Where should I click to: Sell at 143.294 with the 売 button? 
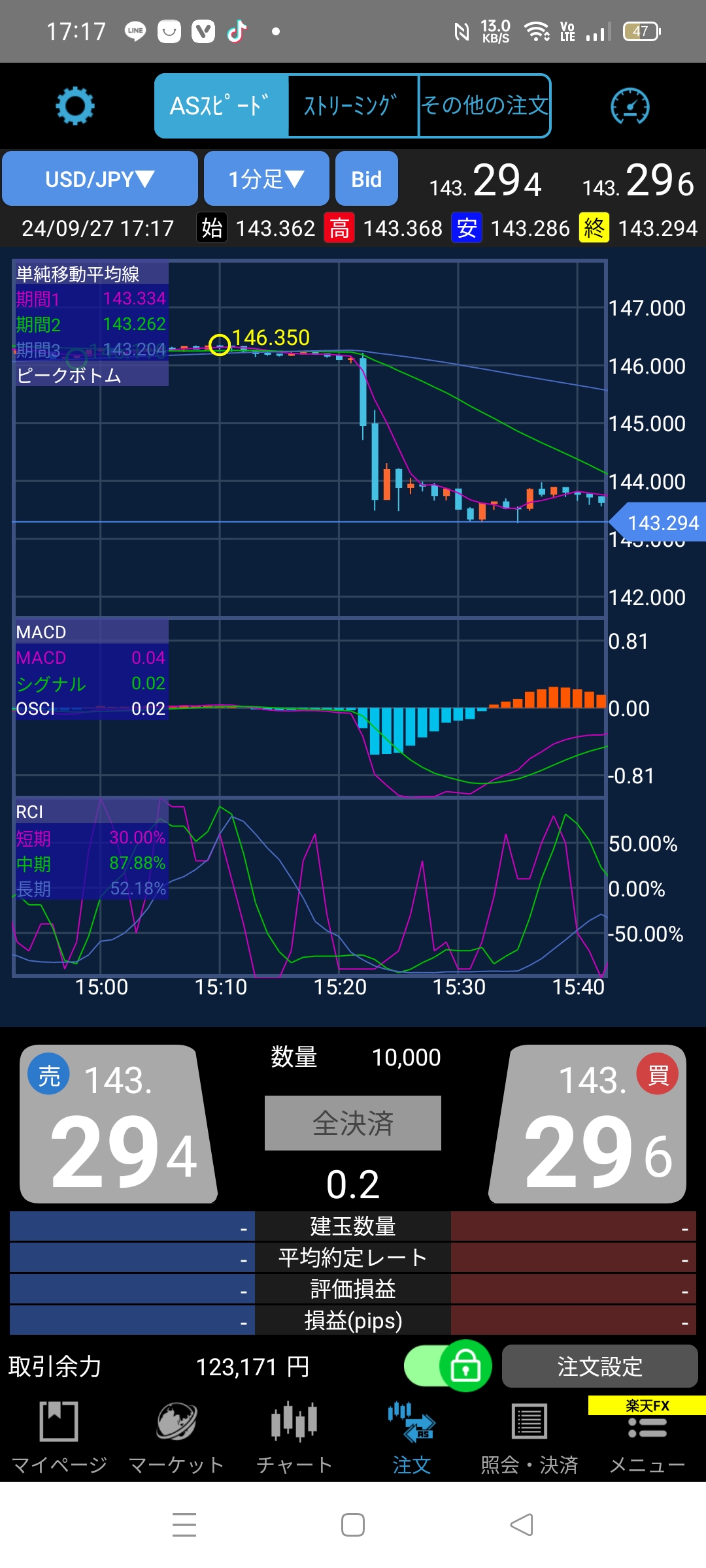click(119, 1125)
